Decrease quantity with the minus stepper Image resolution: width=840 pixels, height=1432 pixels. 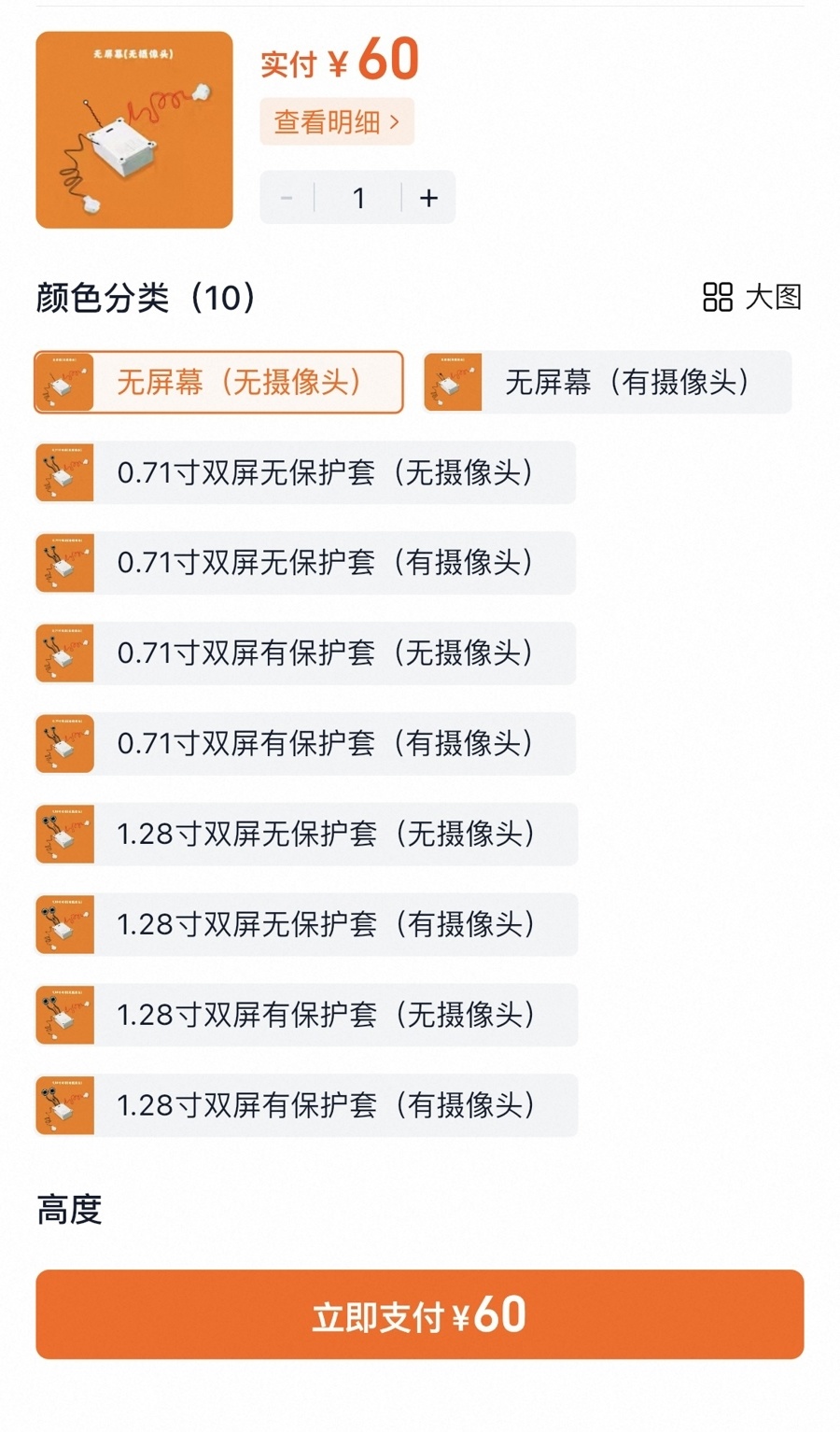(x=287, y=197)
